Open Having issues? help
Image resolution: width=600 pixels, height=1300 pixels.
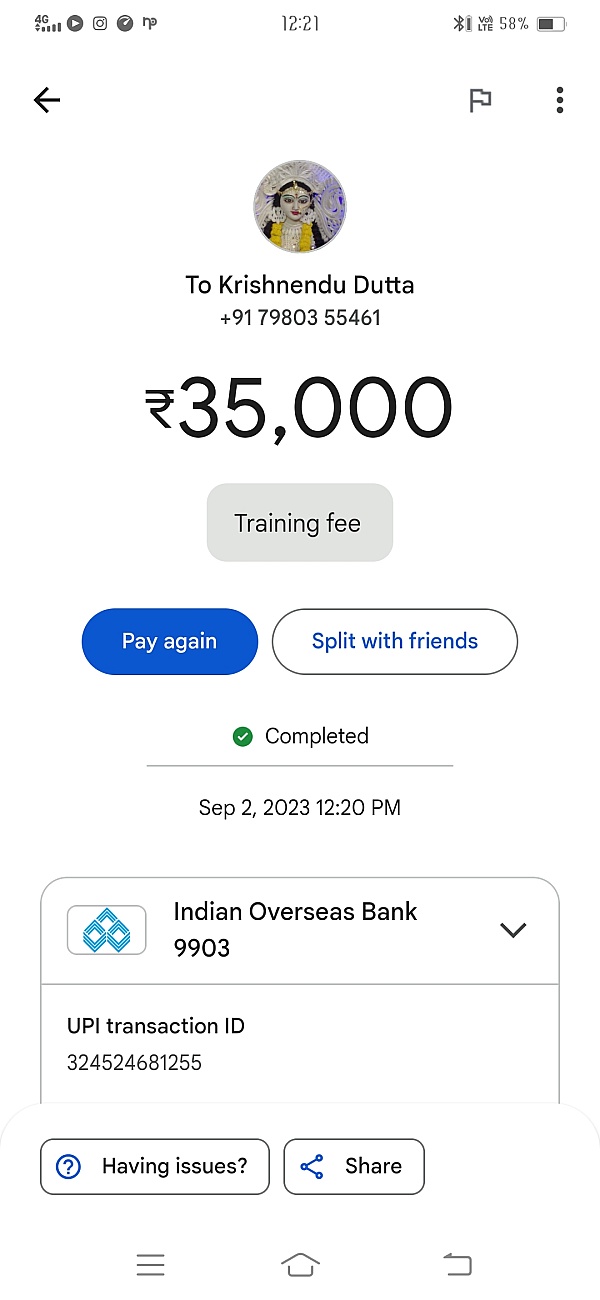click(155, 1166)
